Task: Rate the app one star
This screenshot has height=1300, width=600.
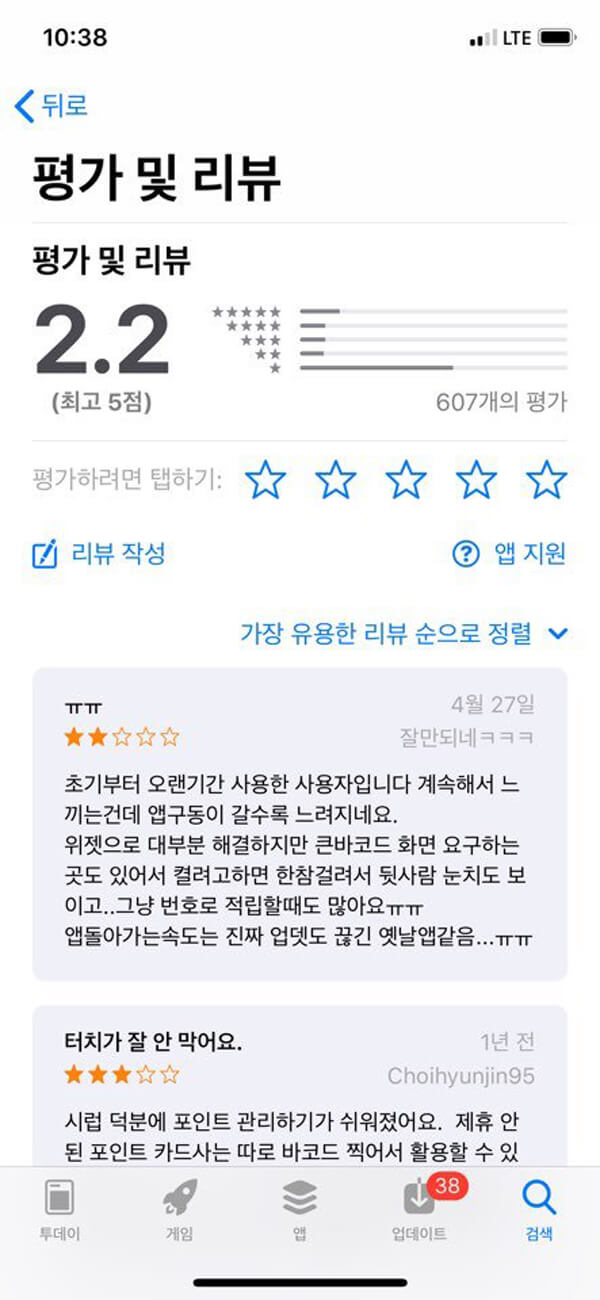Action: [x=266, y=480]
